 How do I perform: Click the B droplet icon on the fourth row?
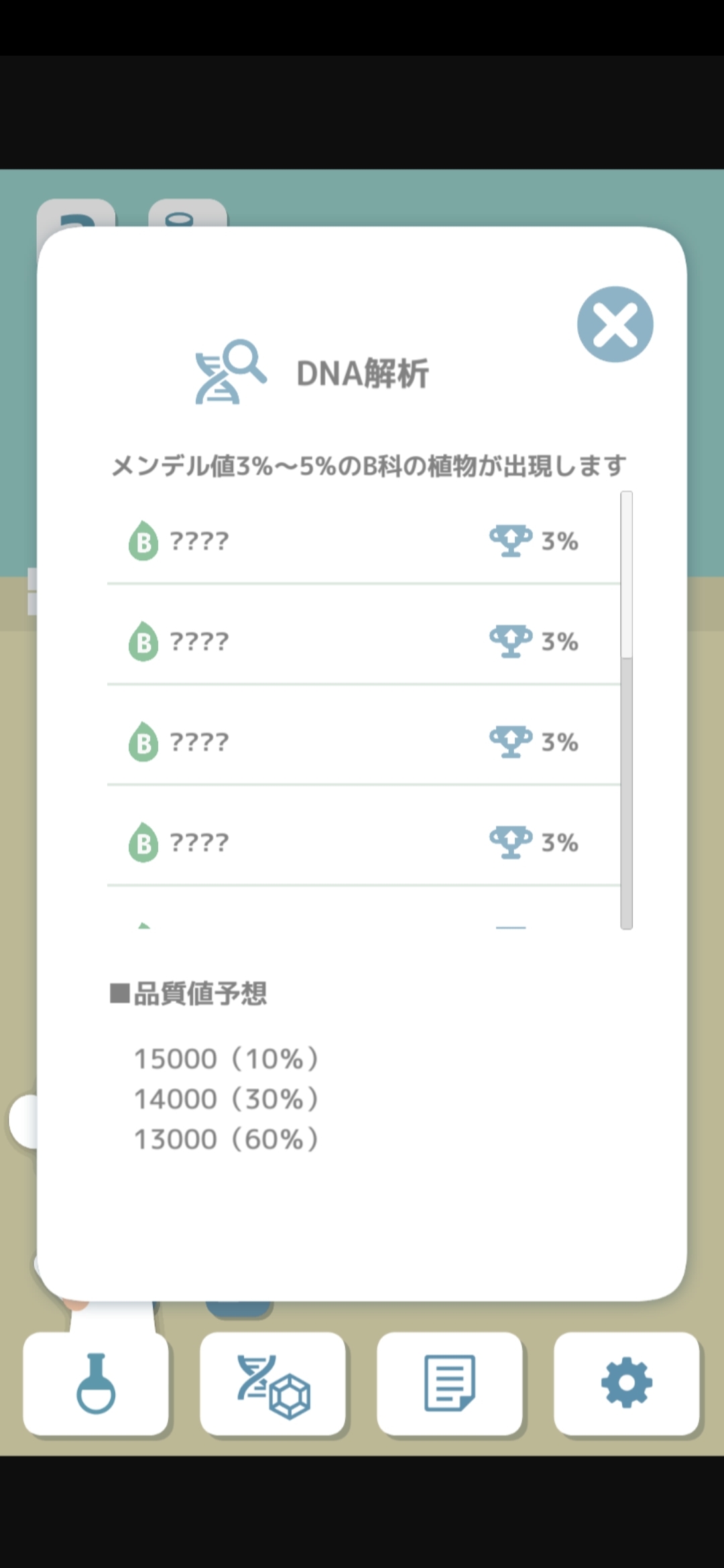point(143,842)
